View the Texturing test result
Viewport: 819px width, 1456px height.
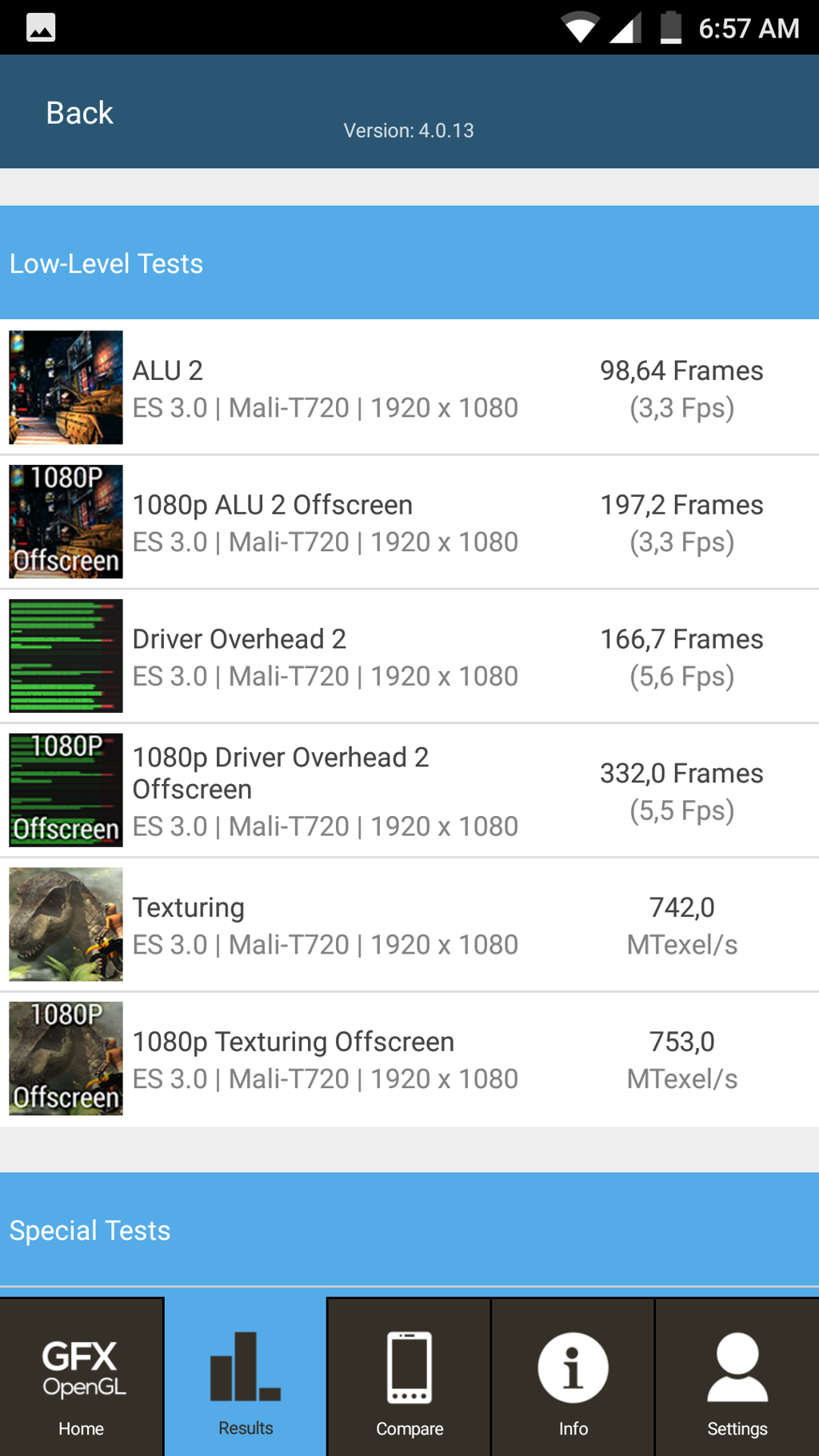click(408, 925)
